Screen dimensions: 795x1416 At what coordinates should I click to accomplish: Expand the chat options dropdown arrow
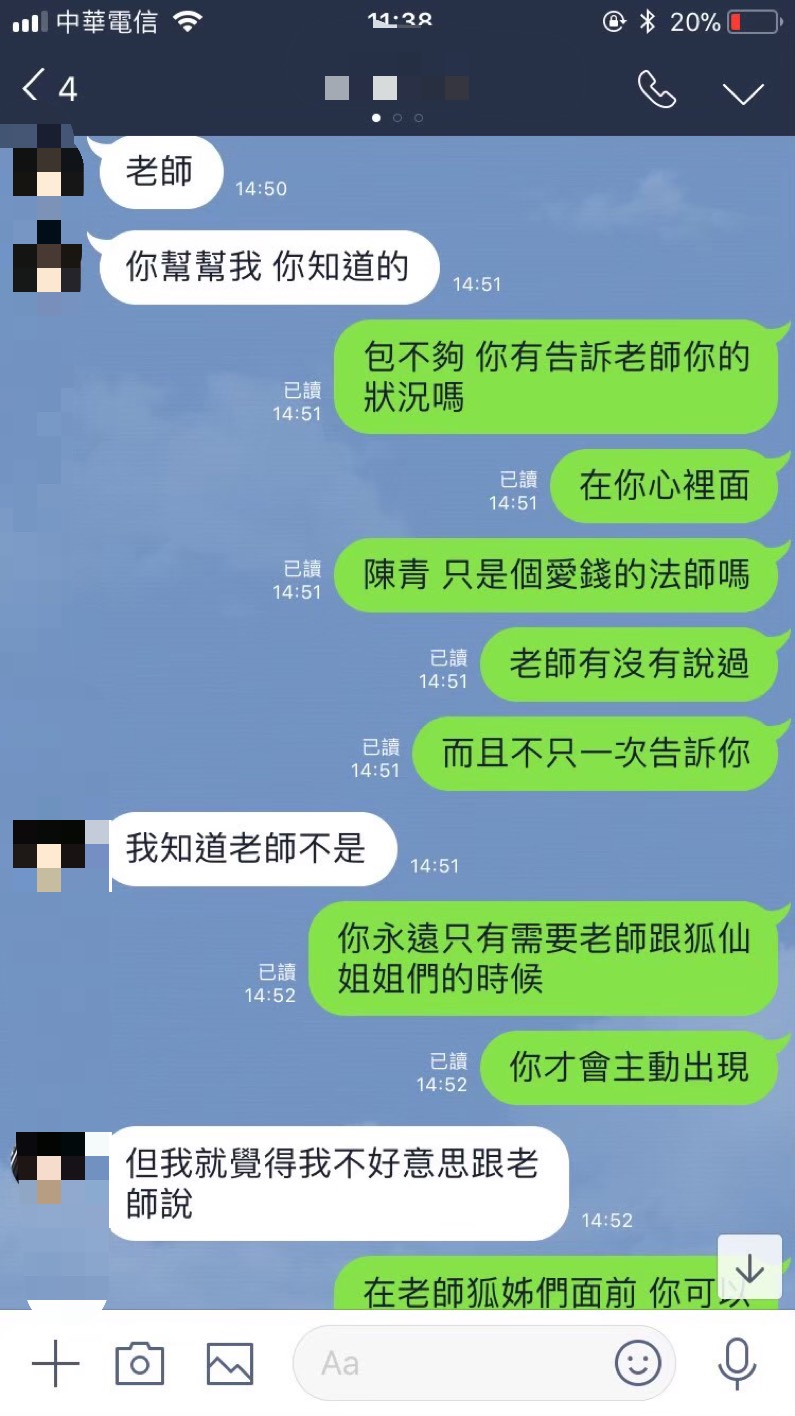tap(743, 93)
